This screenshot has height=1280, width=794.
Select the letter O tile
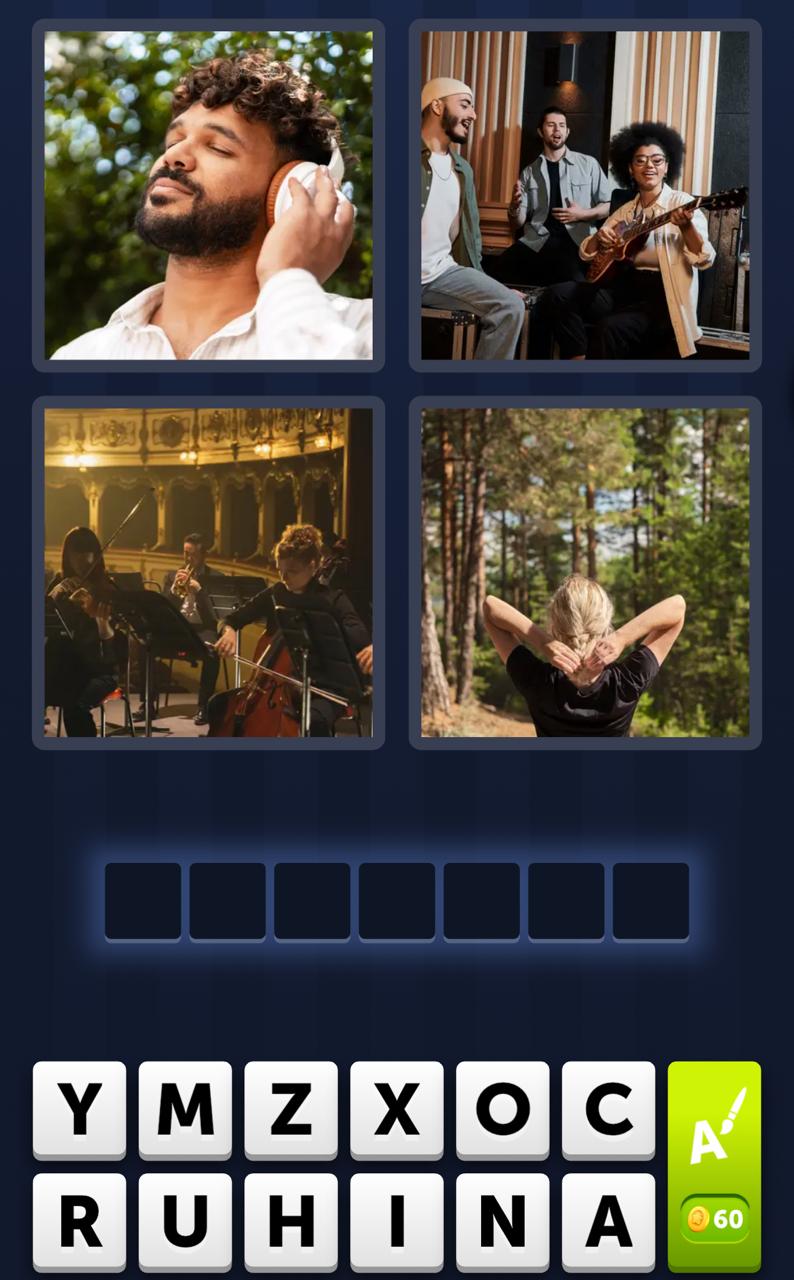coord(502,1109)
